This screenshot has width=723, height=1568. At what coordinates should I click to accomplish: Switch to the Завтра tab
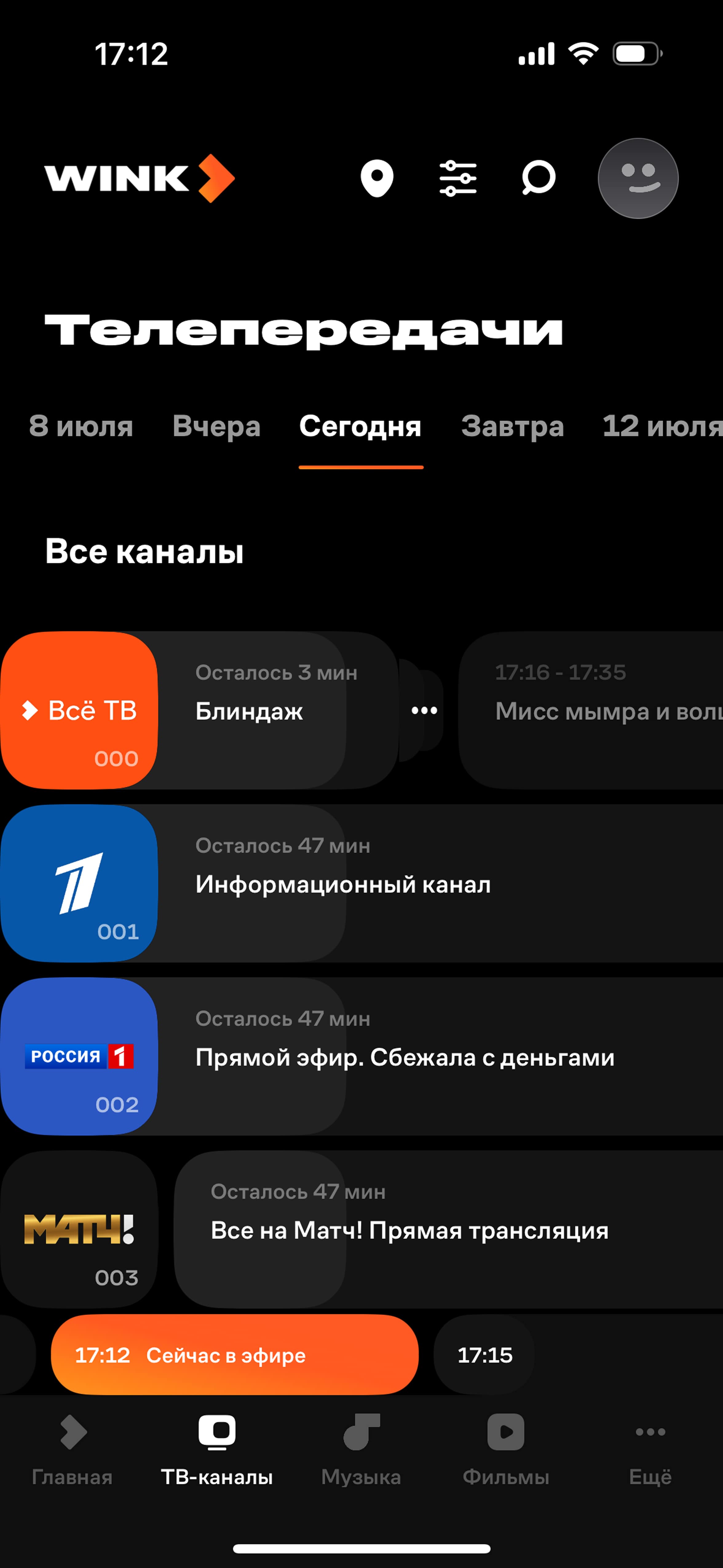512,426
